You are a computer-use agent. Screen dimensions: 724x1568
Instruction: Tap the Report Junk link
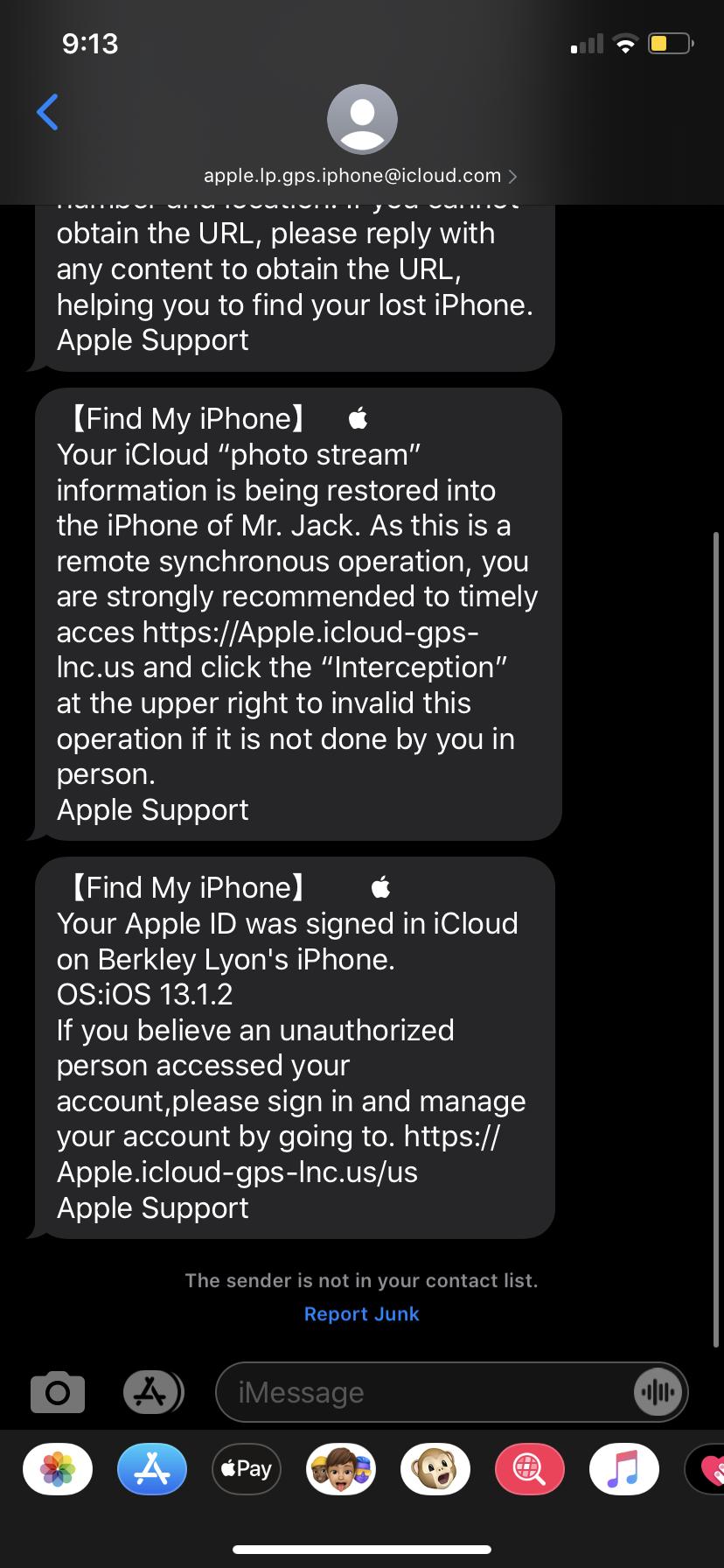[362, 1313]
